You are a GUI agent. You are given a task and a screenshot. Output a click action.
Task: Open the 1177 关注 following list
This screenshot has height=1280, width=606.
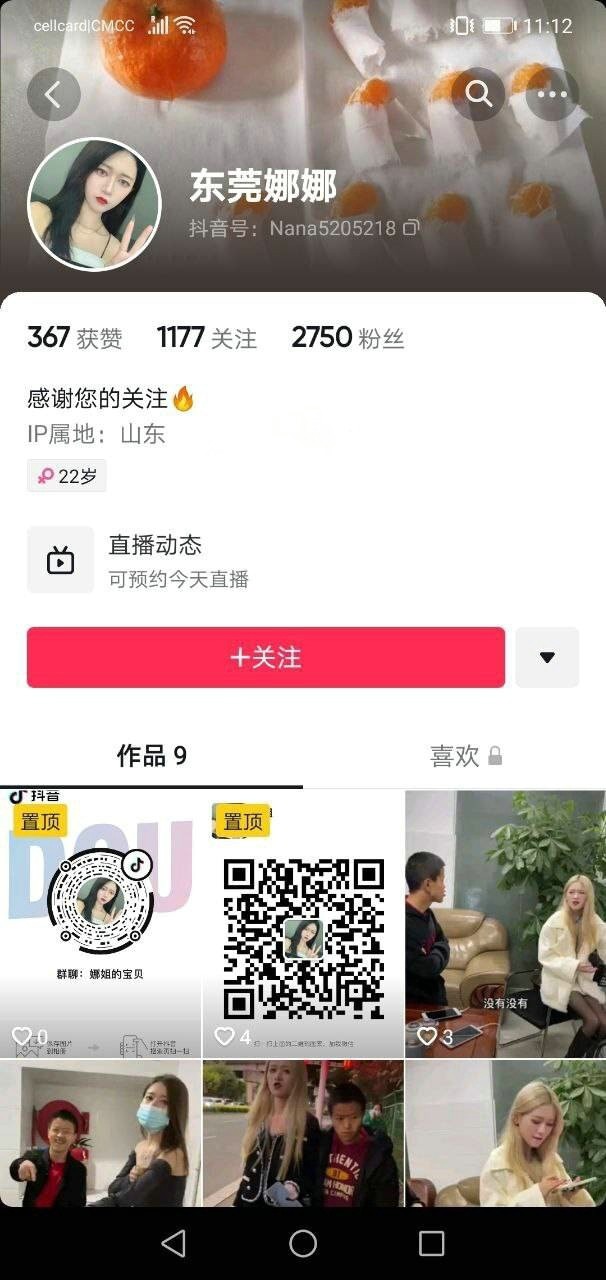pyautogui.click(x=207, y=338)
